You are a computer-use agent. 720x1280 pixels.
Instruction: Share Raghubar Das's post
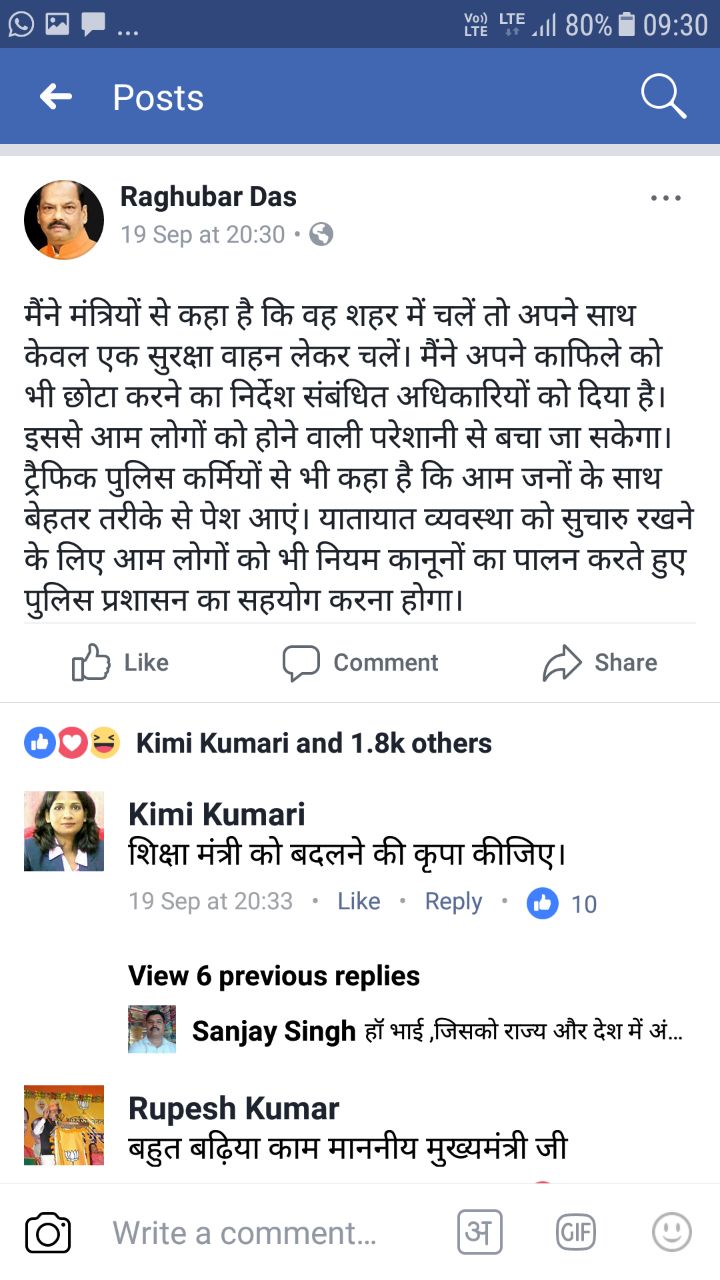coord(599,662)
